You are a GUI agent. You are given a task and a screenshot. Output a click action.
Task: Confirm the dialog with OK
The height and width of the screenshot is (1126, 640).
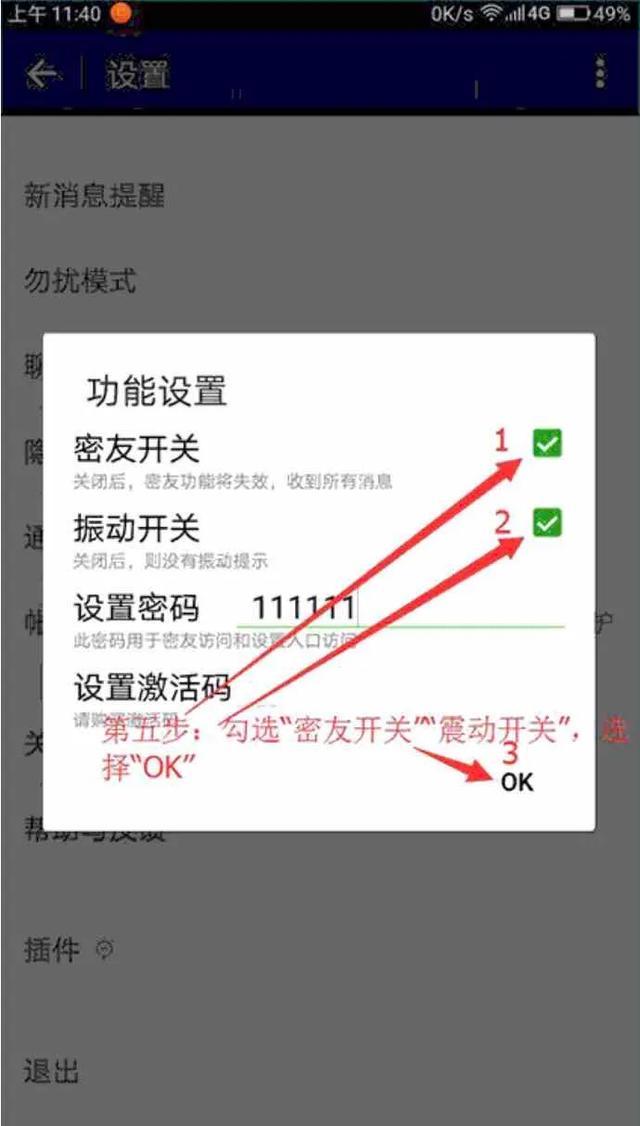coord(517,782)
